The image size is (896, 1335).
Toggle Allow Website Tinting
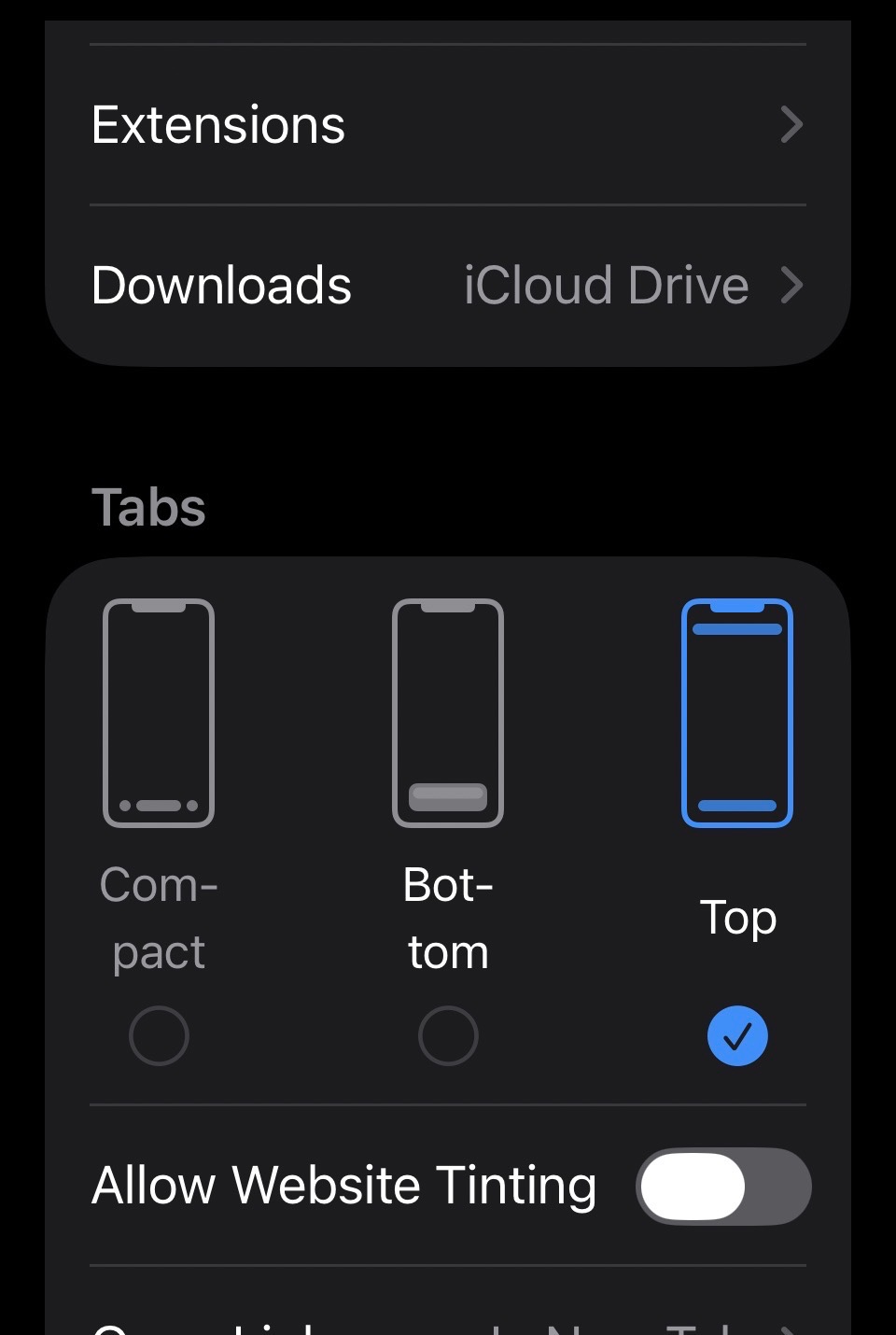723,1186
